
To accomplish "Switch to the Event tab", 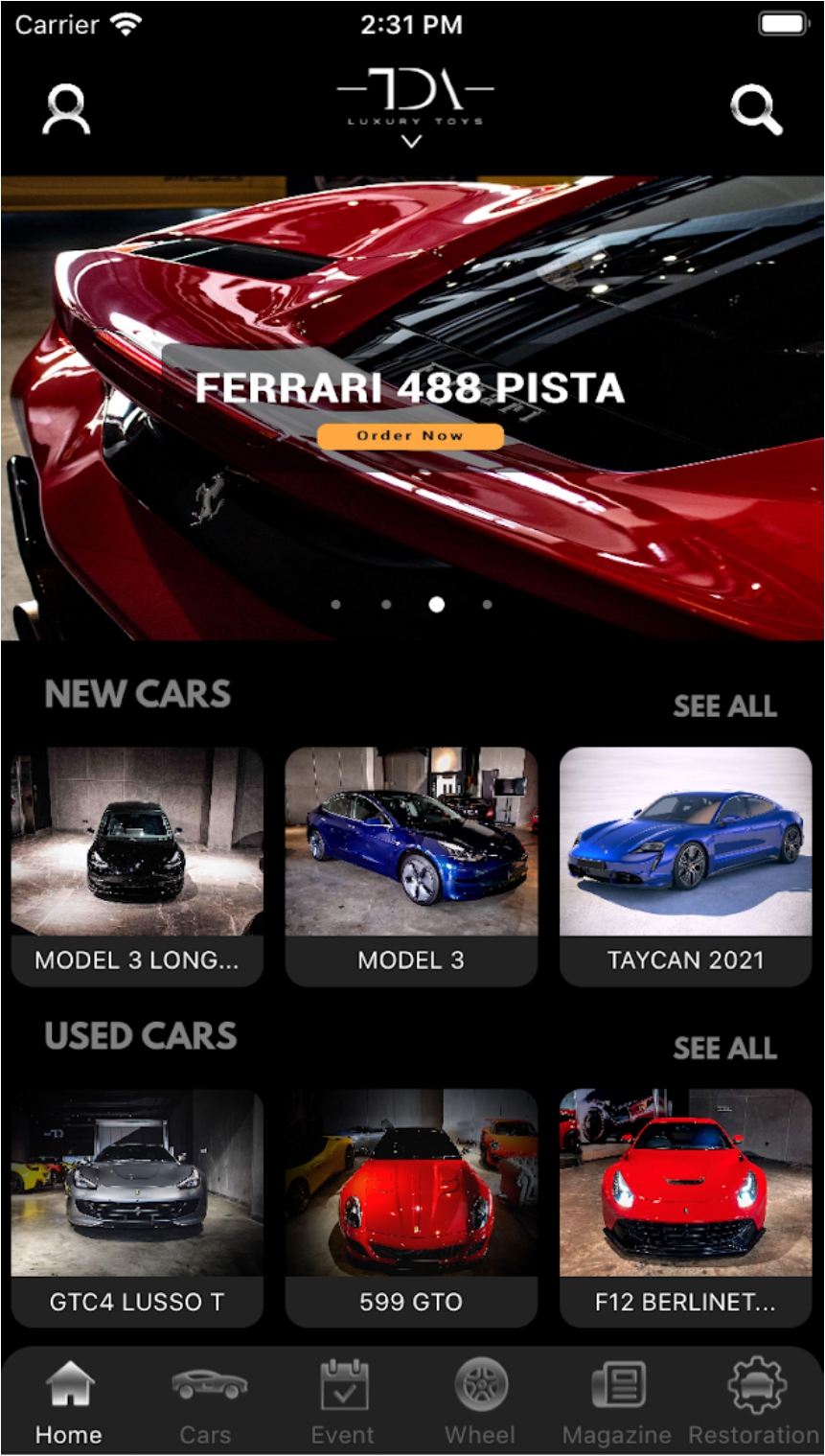I will pyautogui.click(x=343, y=1402).
